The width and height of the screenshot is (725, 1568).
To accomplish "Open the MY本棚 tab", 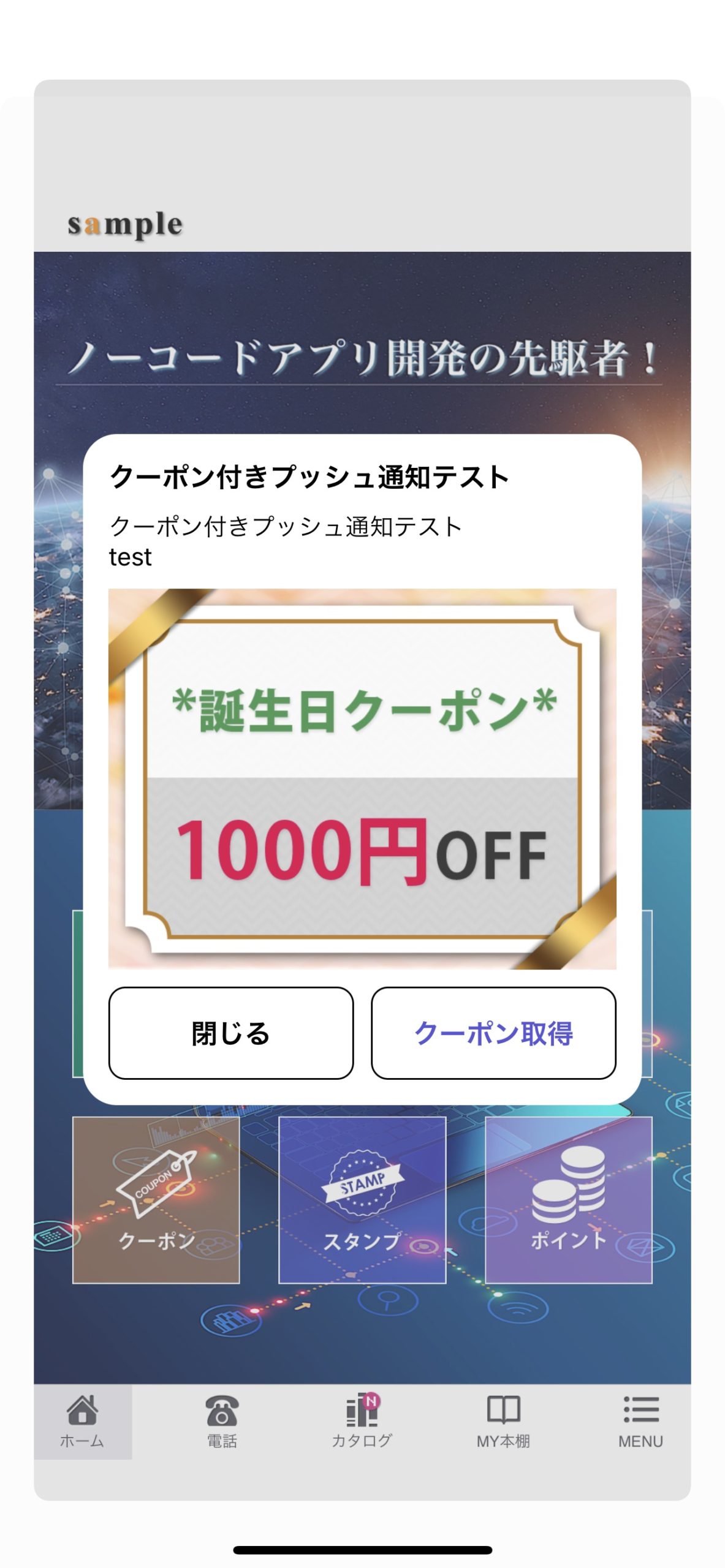I will point(503,1422).
